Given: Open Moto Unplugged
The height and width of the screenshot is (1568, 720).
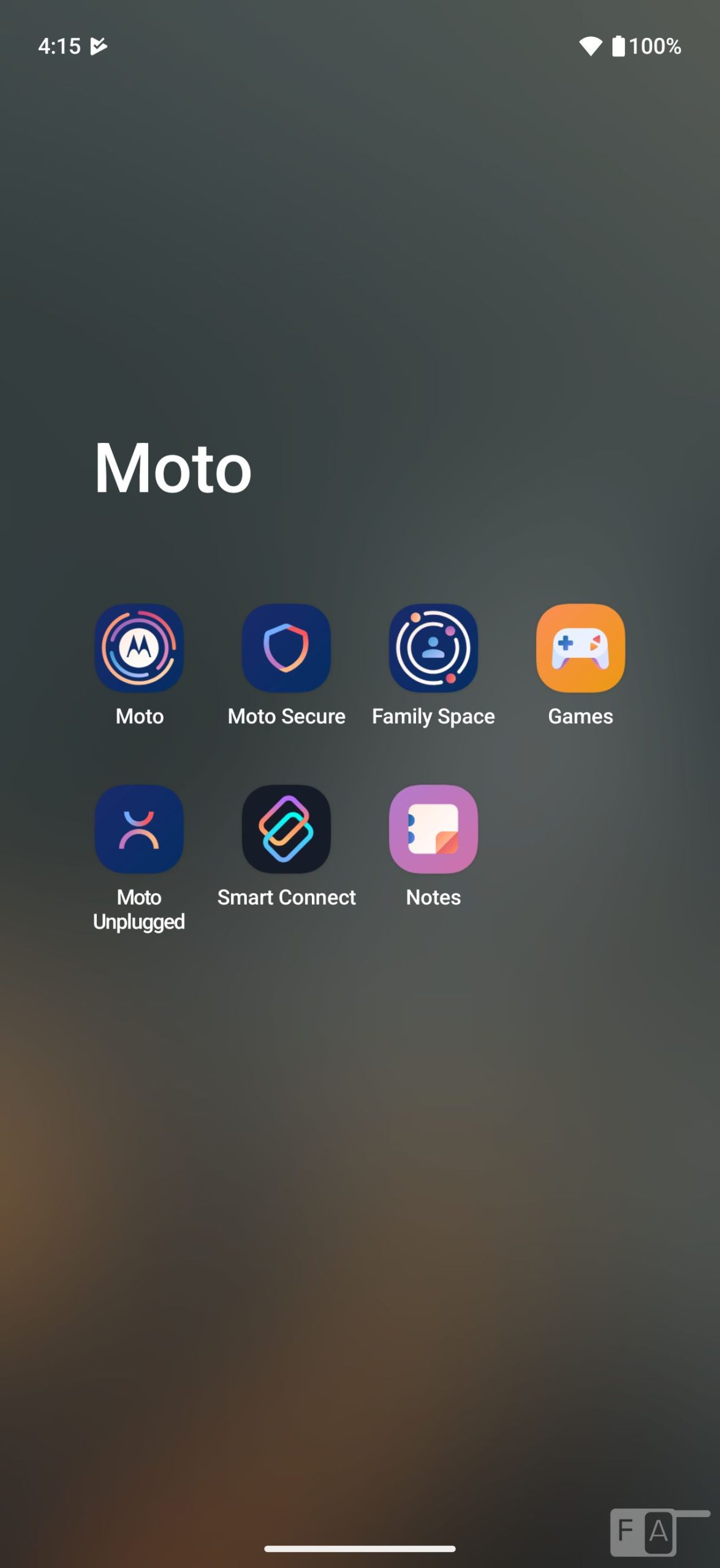Looking at the screenshot, I should tap(139, 829).
